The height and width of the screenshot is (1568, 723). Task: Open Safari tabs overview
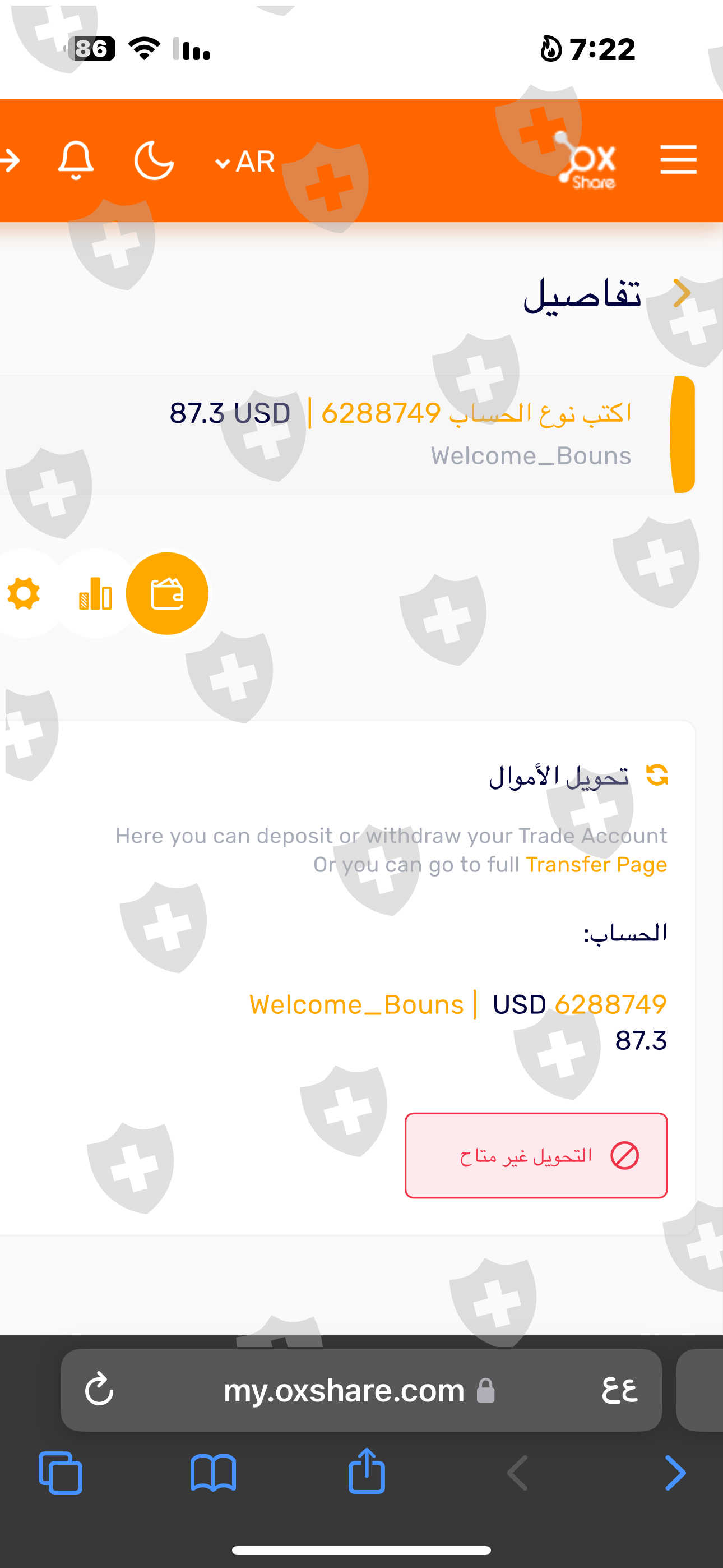click(61, 1473)
